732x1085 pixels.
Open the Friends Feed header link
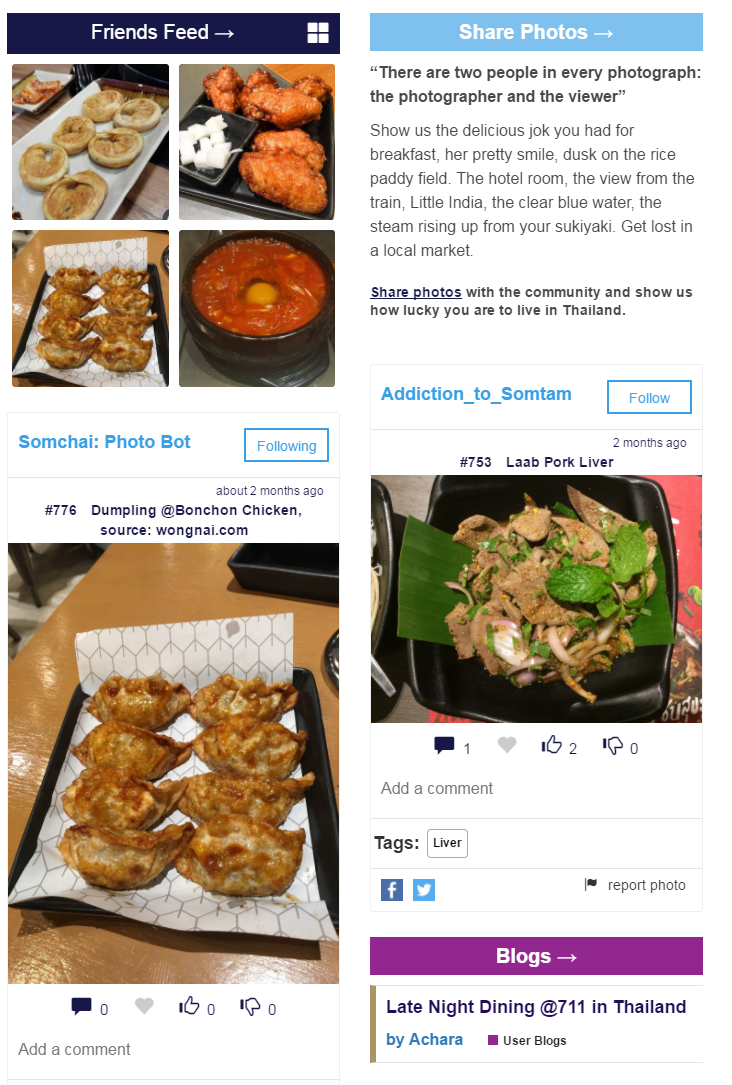tap(162, 33)
